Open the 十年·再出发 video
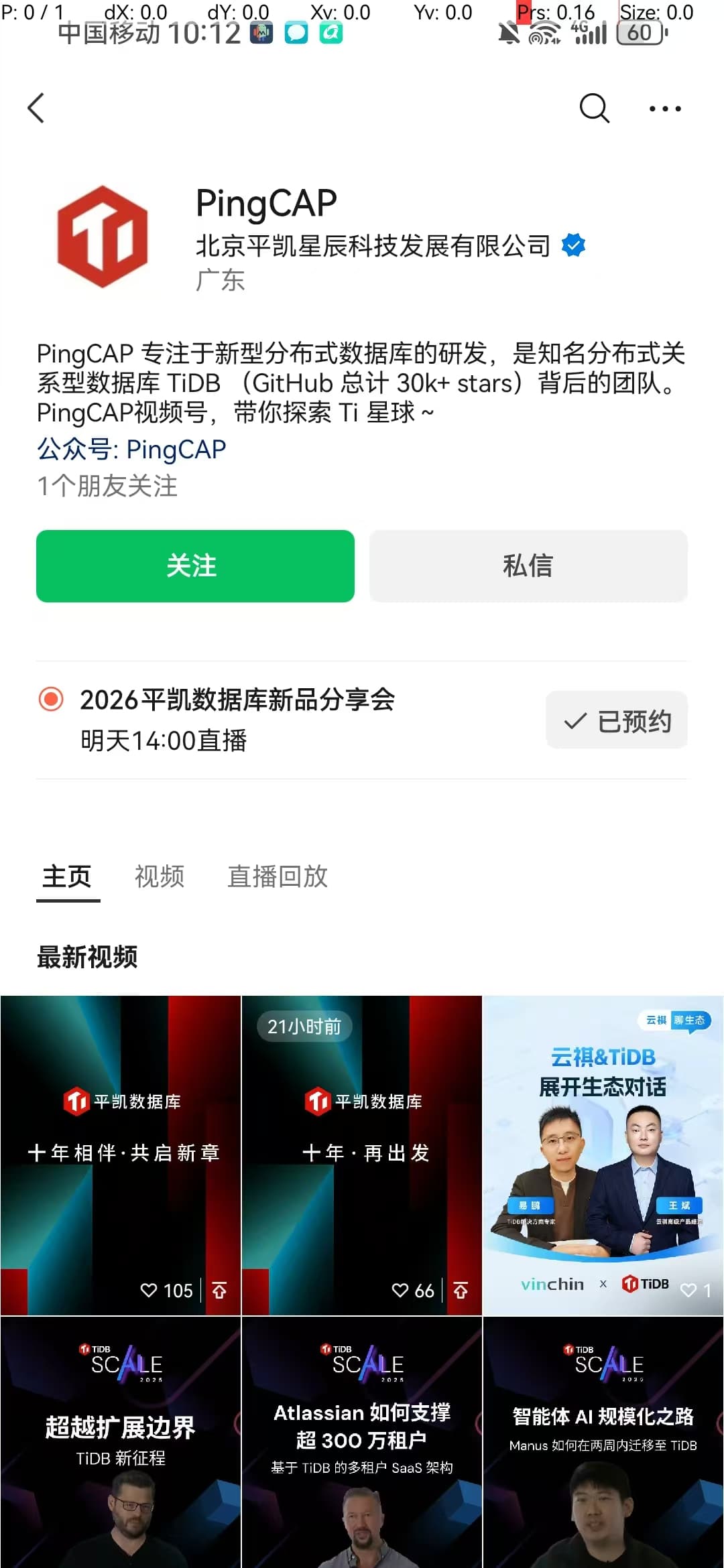Image resolution: width=724 pixels, height=1568 pixels. [362, 1153]
